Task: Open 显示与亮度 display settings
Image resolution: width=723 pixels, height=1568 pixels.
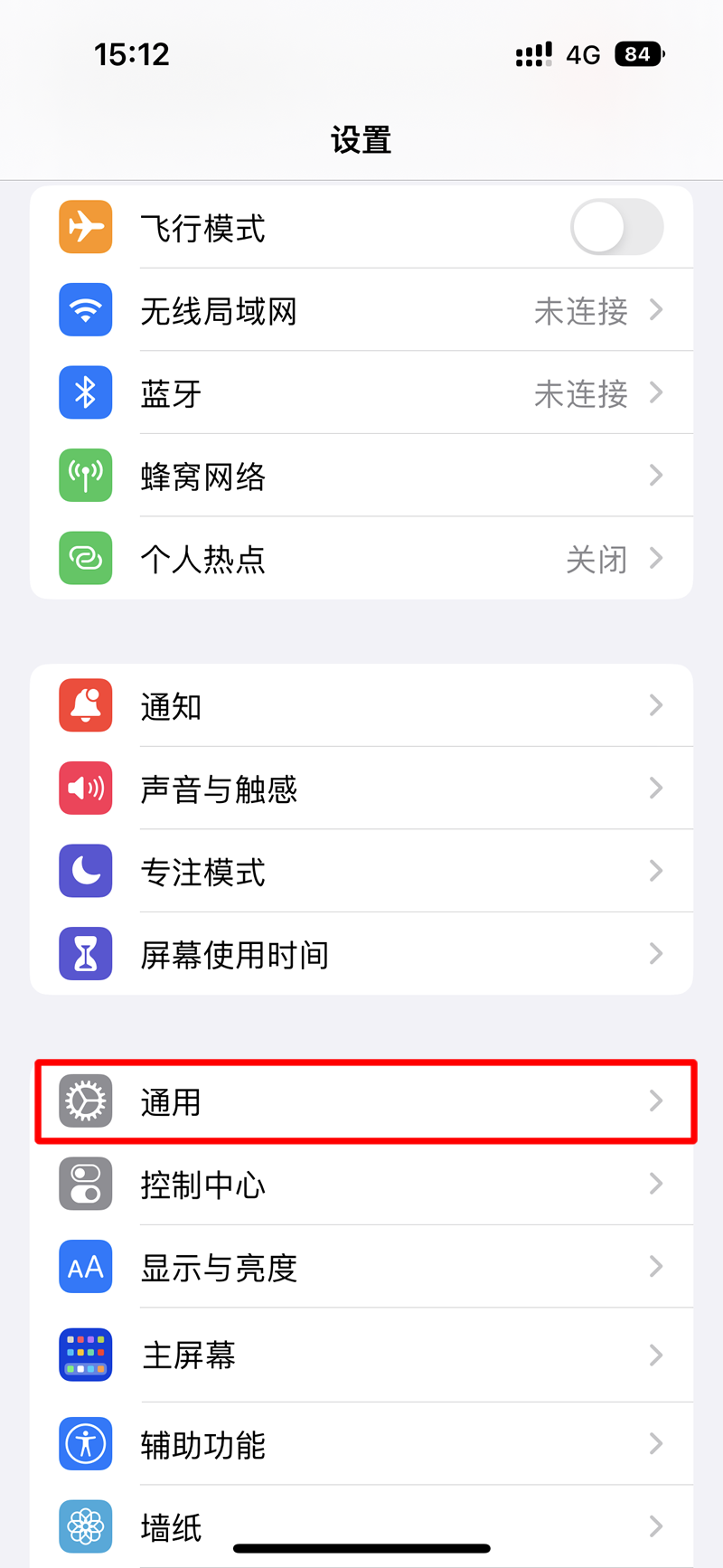Action: click(x=361, y=1267)
